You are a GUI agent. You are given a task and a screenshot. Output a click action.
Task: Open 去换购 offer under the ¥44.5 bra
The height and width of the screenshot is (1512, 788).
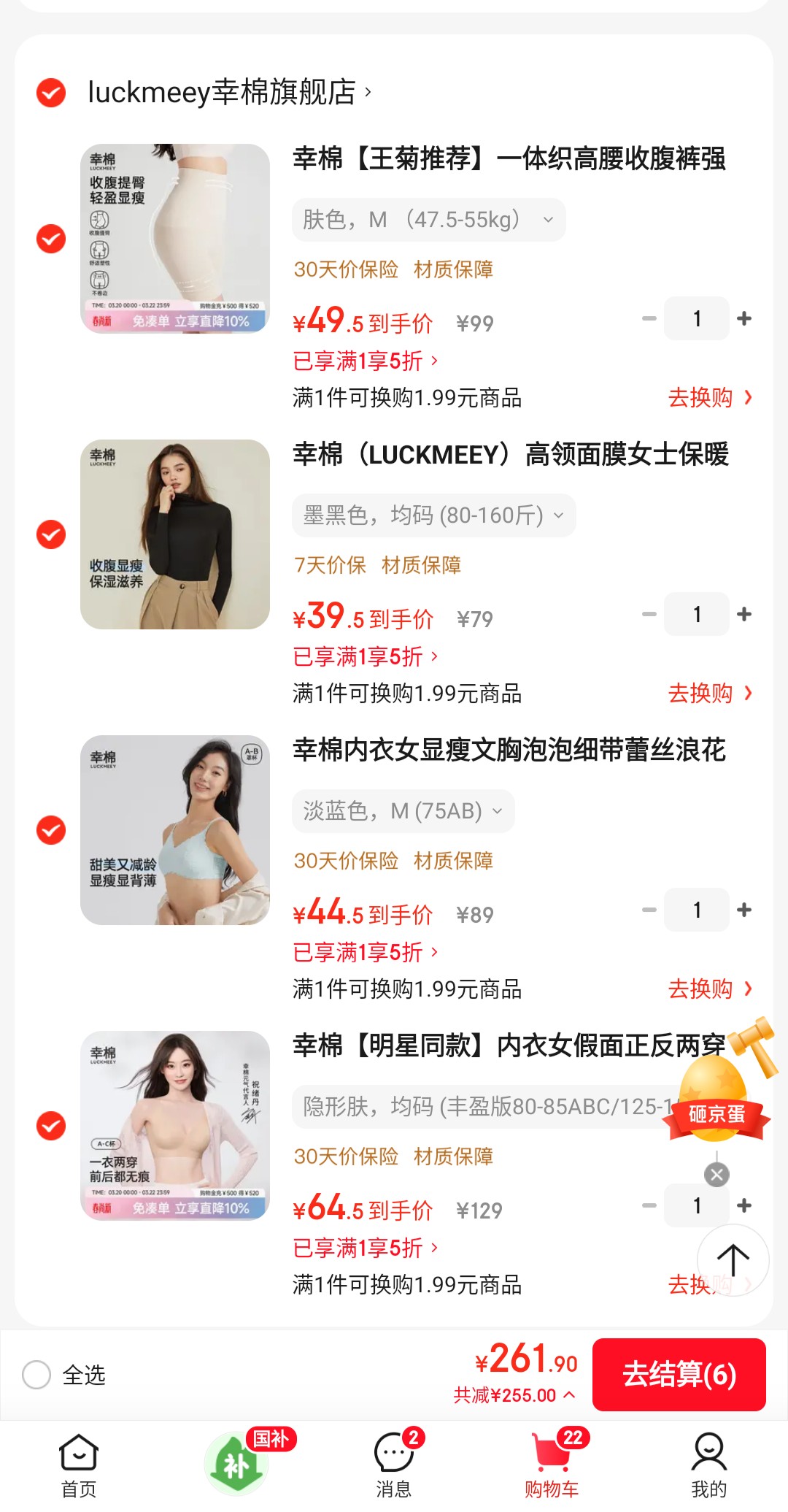click(x=709, y=989)
